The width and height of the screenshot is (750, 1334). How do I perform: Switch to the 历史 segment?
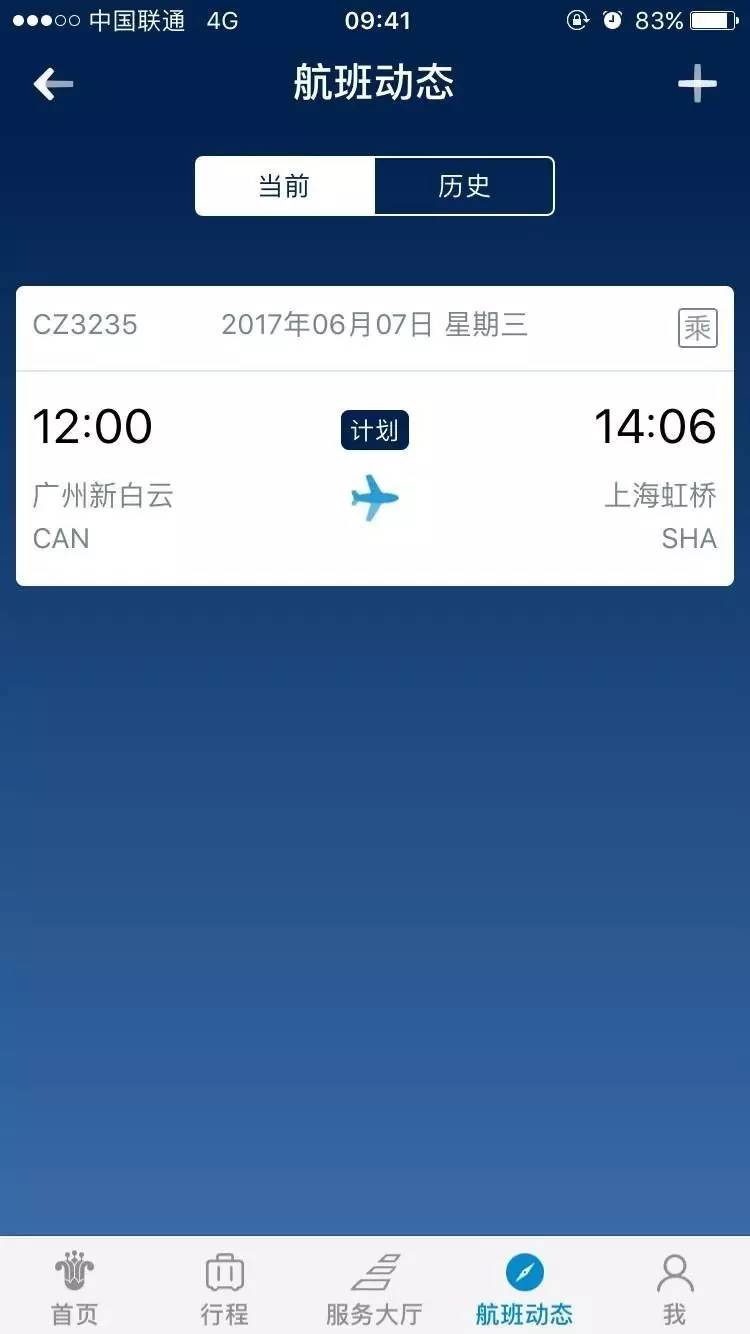click(x=464, y=186)
